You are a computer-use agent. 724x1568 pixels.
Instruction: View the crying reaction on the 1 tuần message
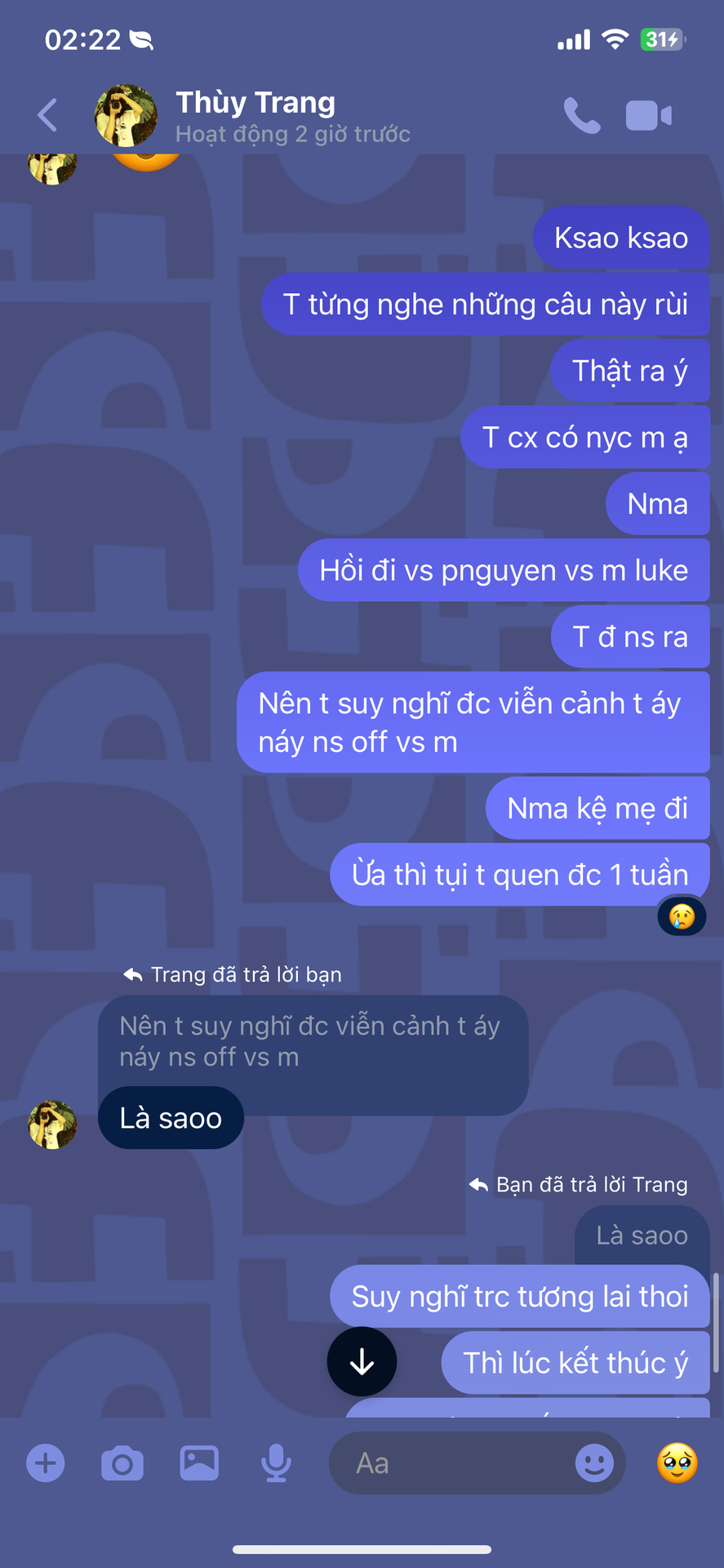[682, 916]
